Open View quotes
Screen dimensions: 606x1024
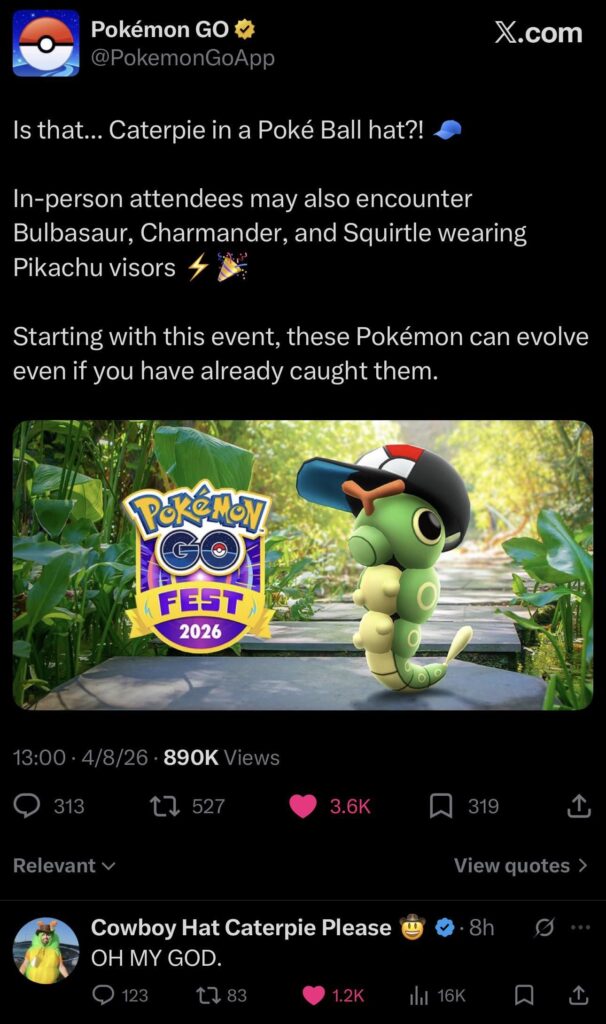pos(520,865)
